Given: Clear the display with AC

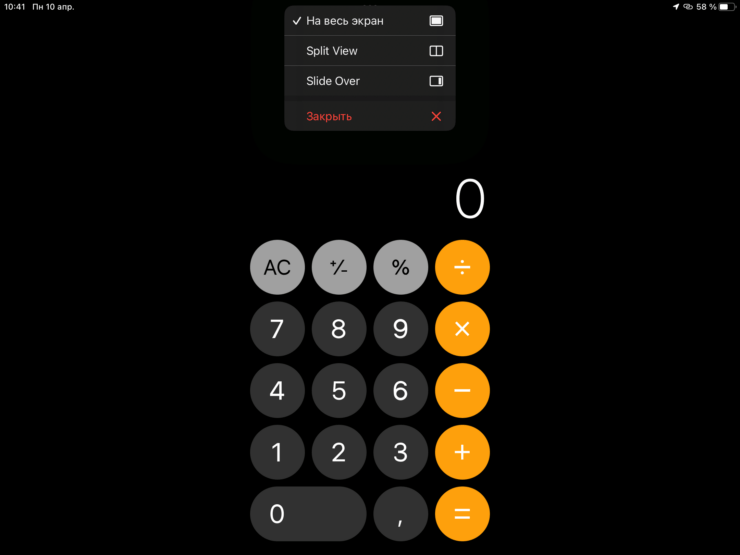Looking at the screenshot, I should point(277,267).
